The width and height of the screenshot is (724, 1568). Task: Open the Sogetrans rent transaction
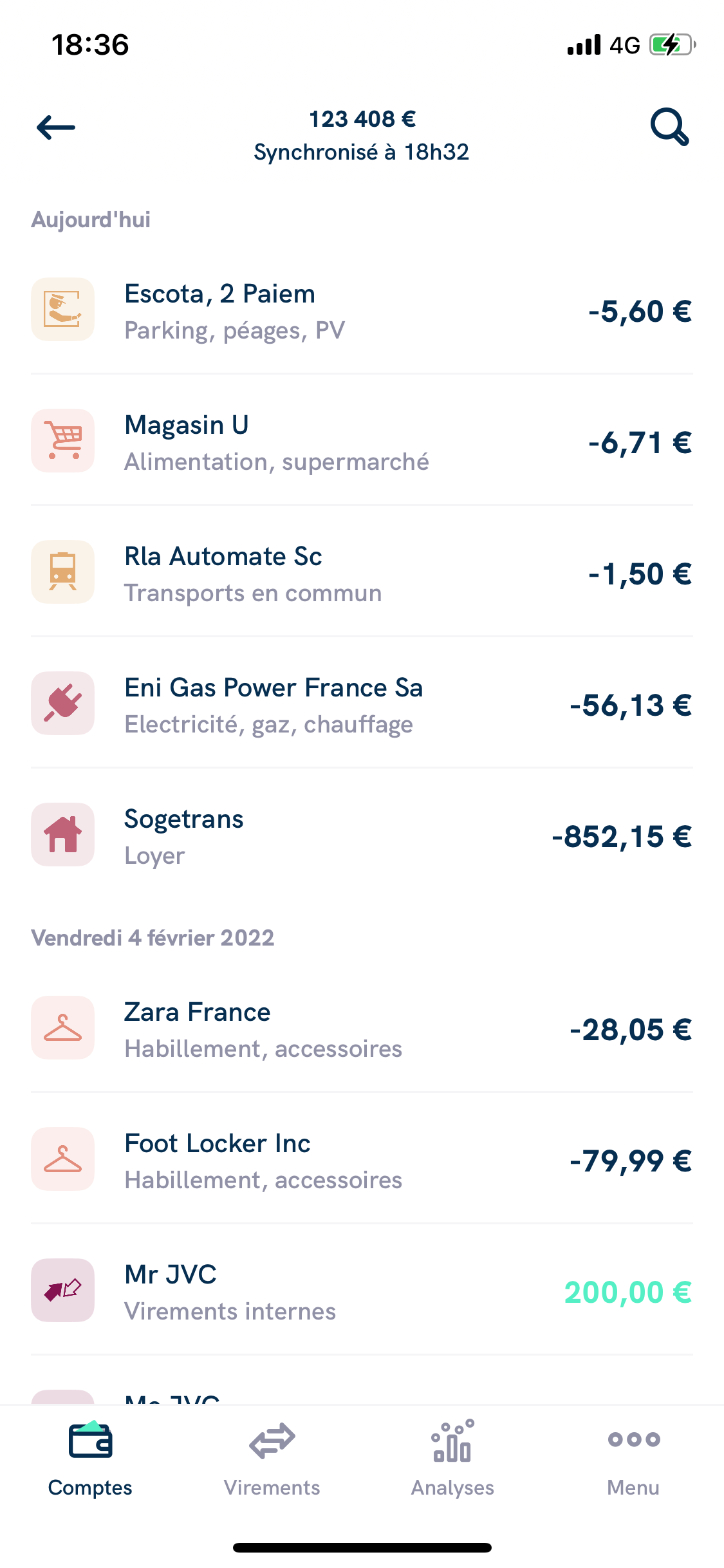362,836
